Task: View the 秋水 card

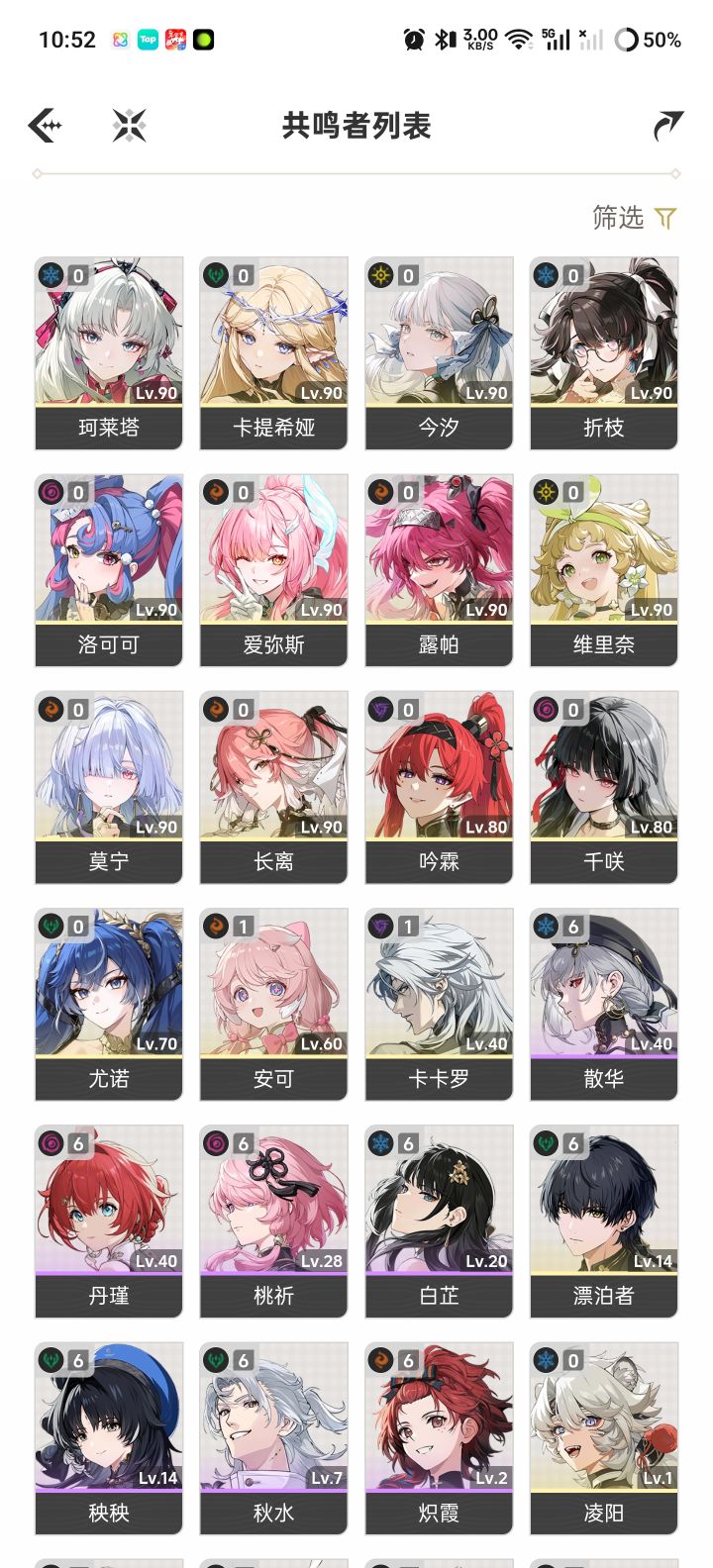Action: pos(273,1438)
